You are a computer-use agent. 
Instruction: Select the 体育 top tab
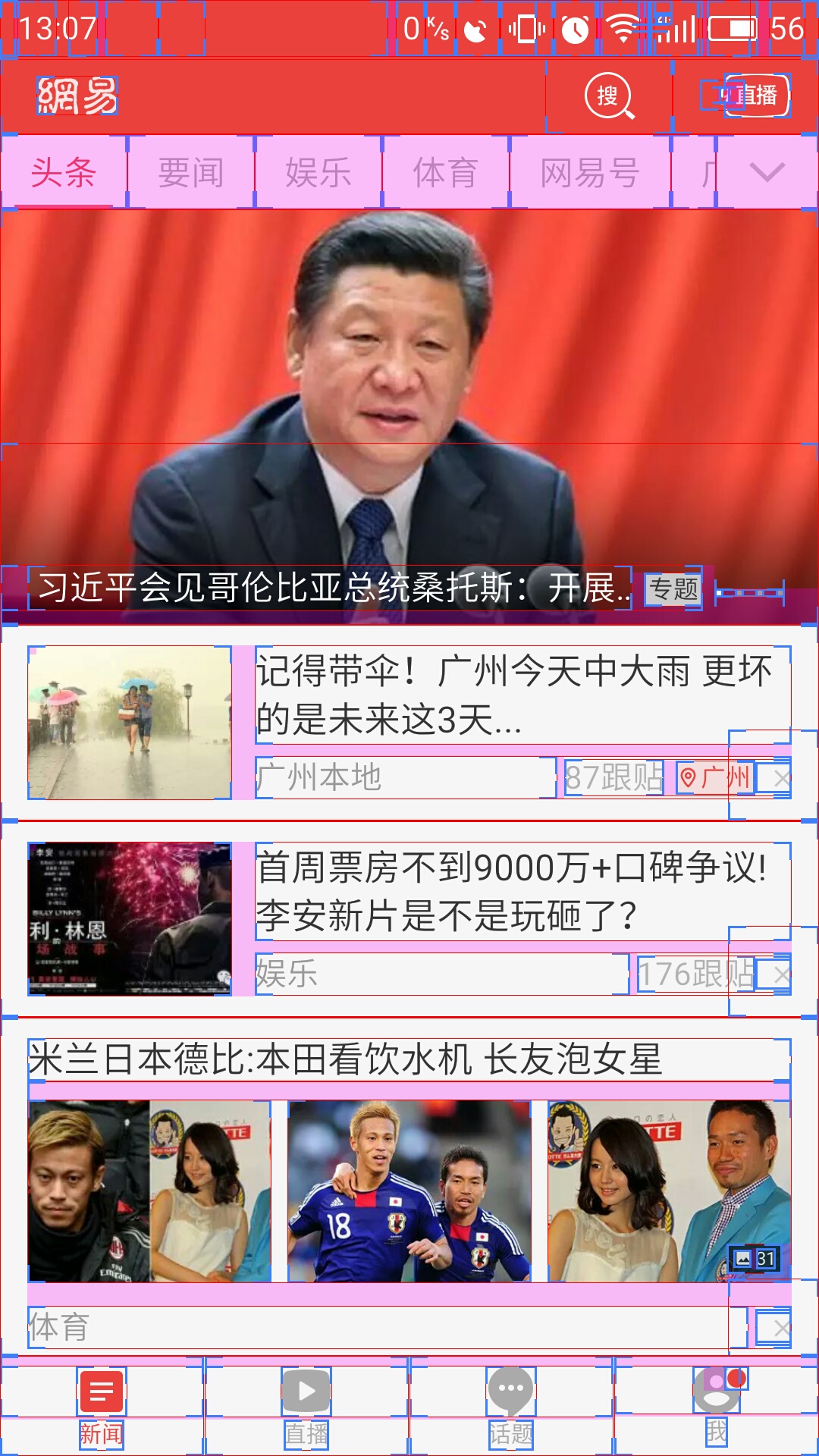click(x=445, y=173)
